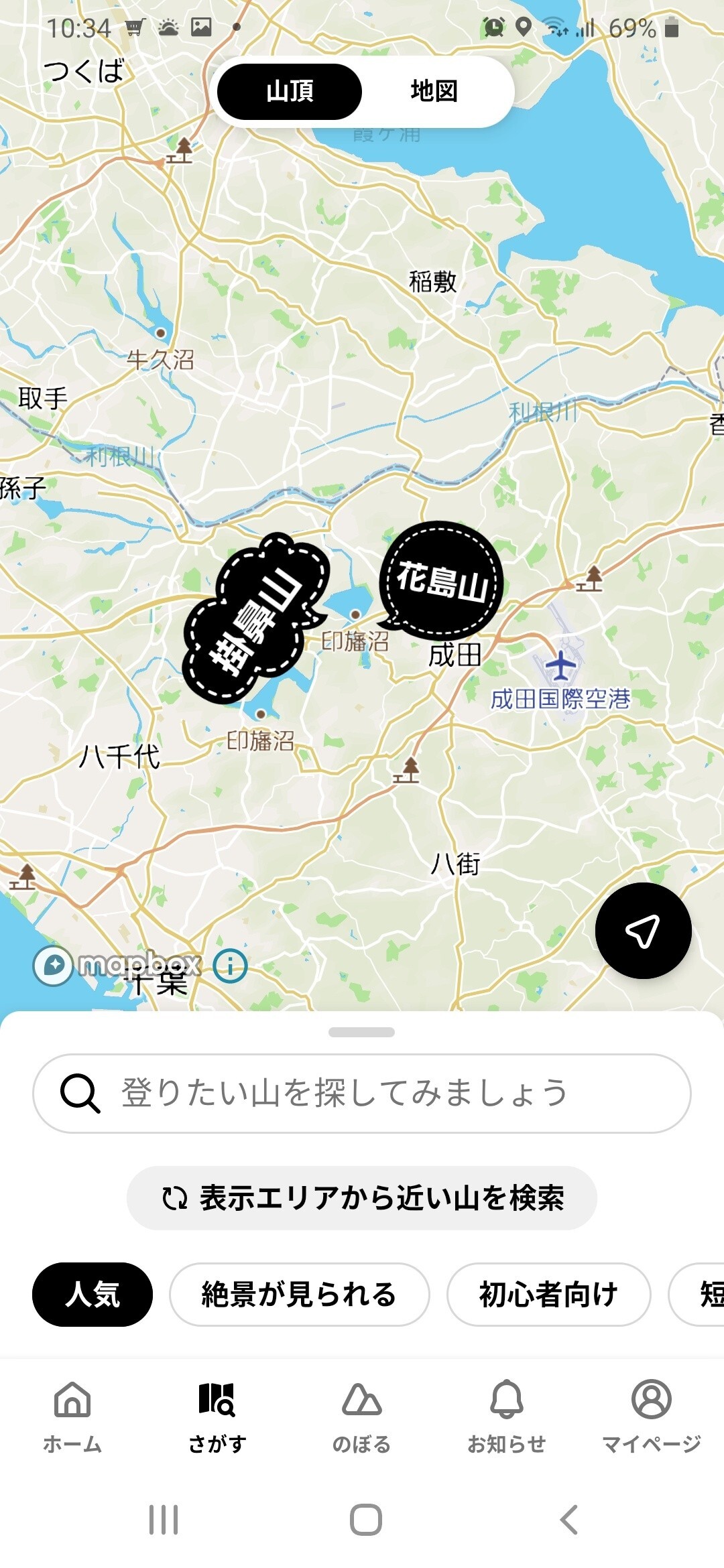The height and width of the screenshot is (1568, 724).
Task: Enable the 人気 filter chip
Action: (x=92, y=1296)
